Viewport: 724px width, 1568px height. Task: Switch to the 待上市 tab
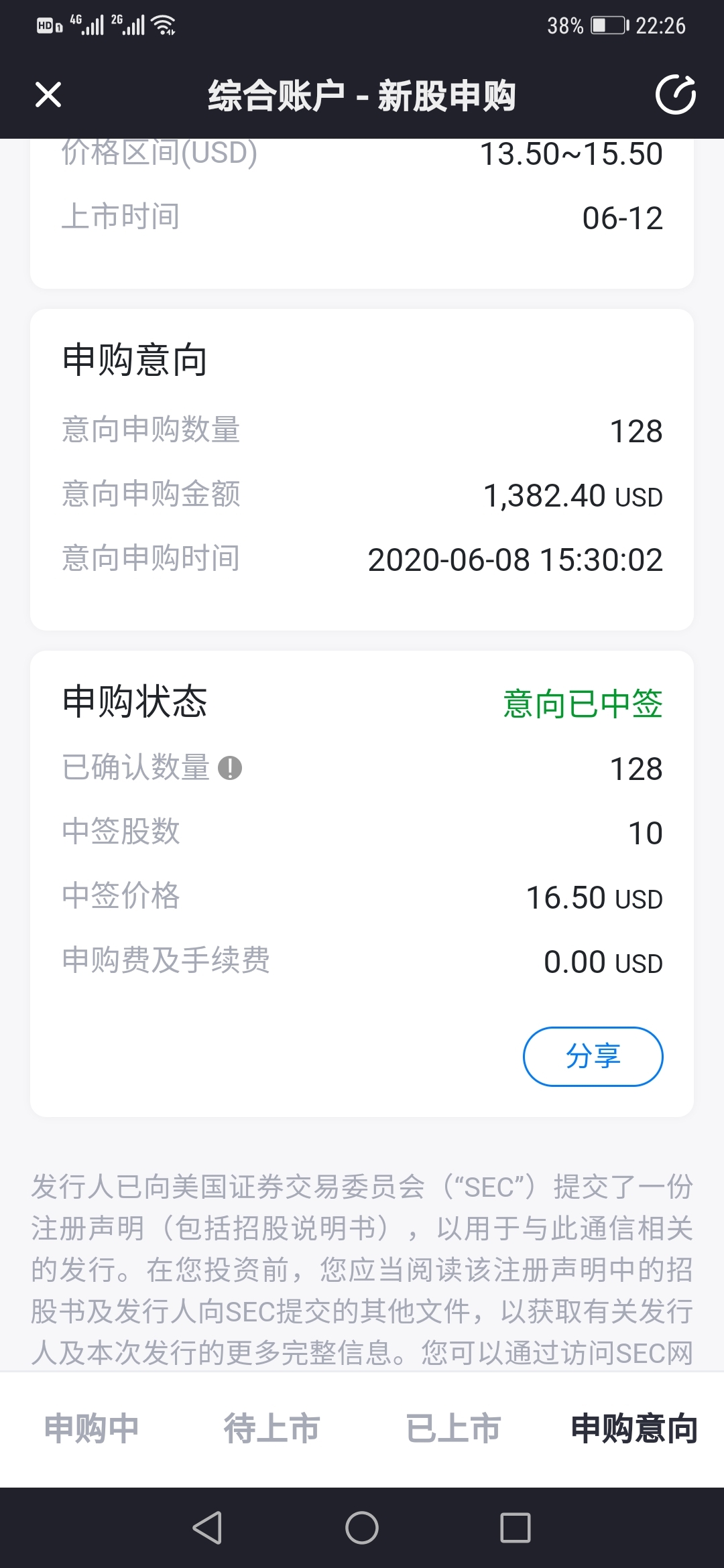tap(271, 1428)
